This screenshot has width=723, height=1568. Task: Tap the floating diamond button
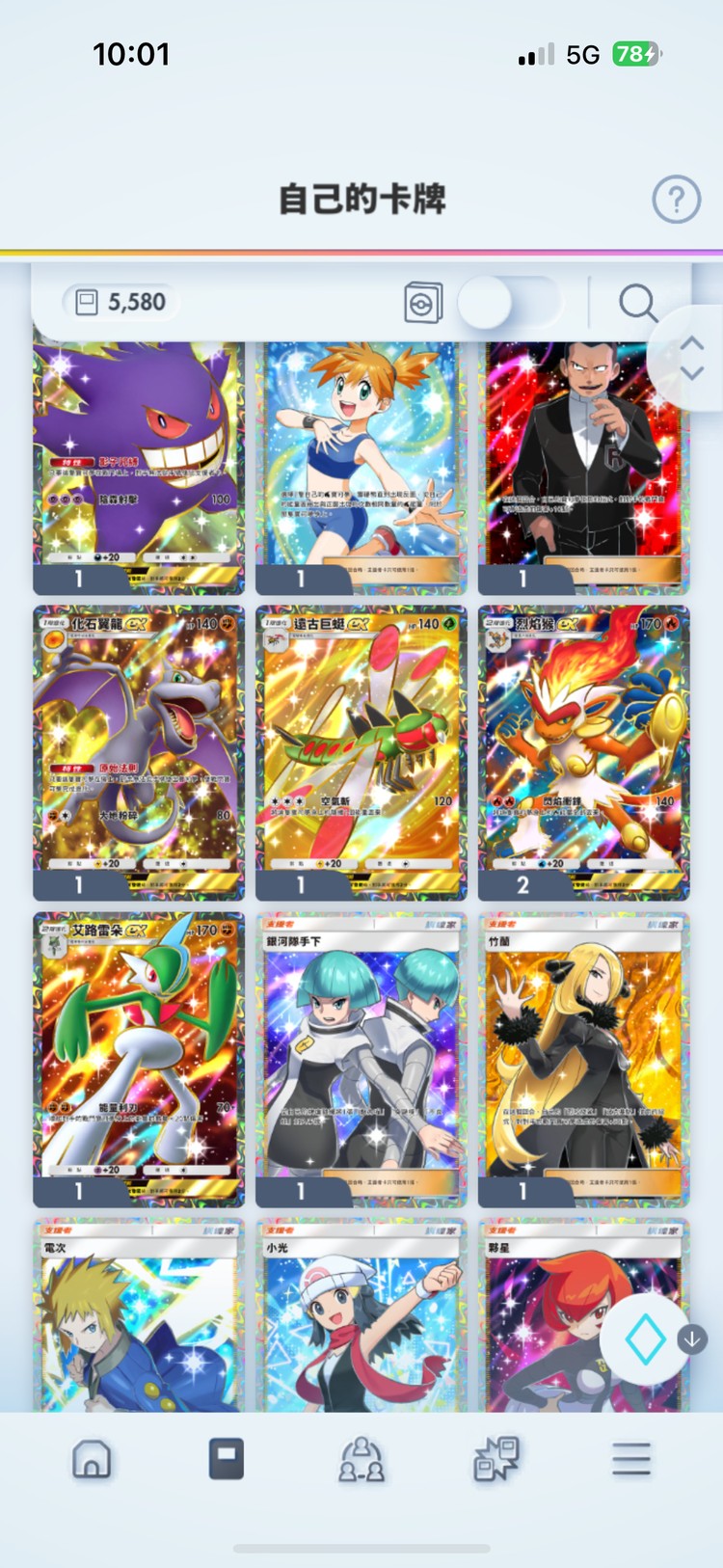pos(645,1338)
